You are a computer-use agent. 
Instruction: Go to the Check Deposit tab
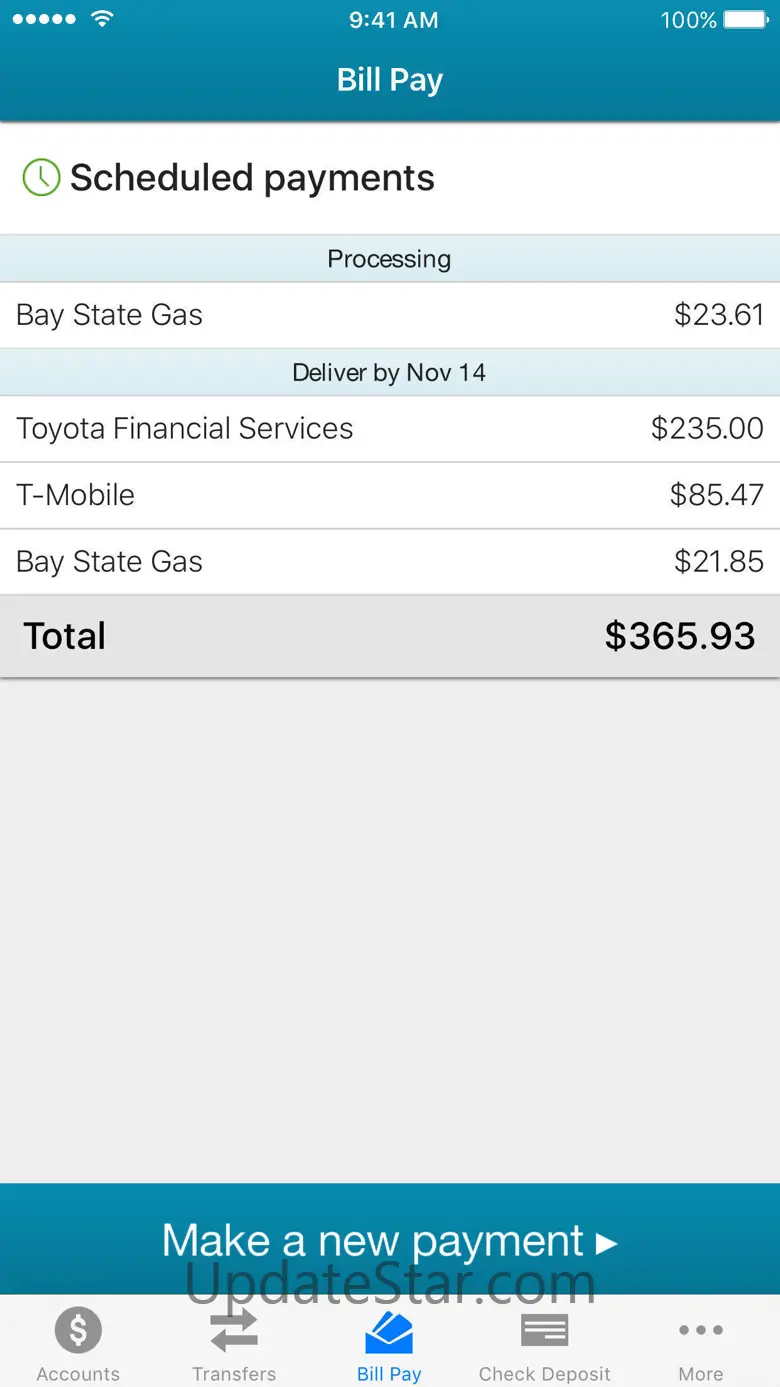click(x=545, y=1342)
